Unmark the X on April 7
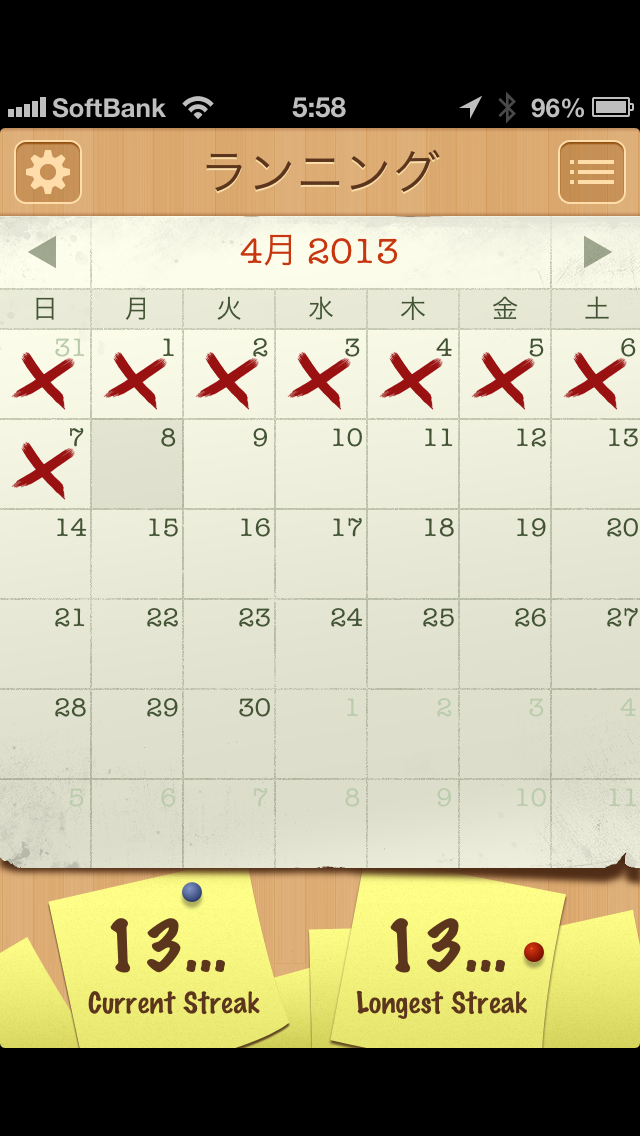The height and width of the screenshot is (1136, 640). pyautogui.click(x=45, y=465)
